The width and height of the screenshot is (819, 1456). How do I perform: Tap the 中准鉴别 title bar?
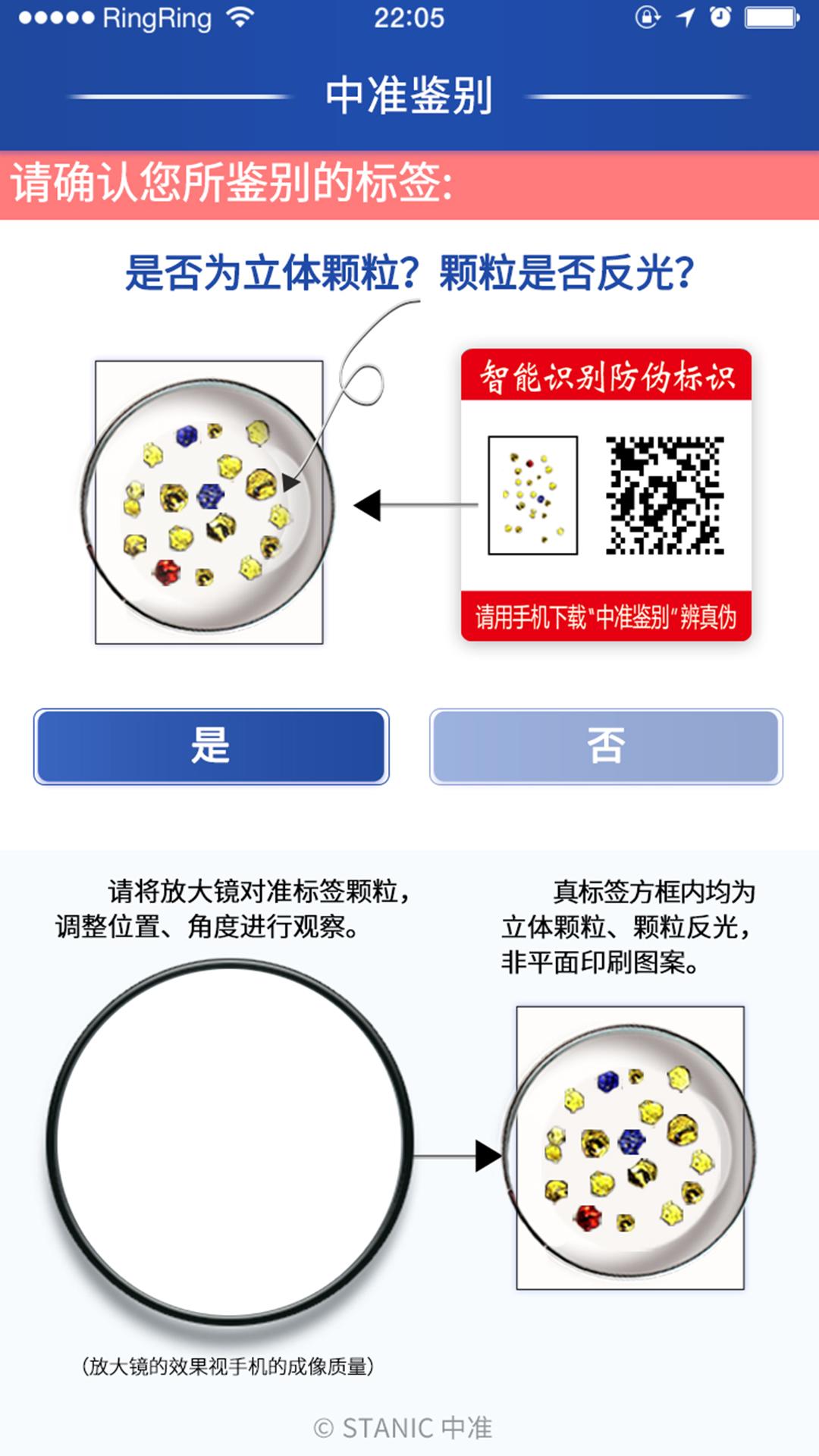tap(409, 95)
